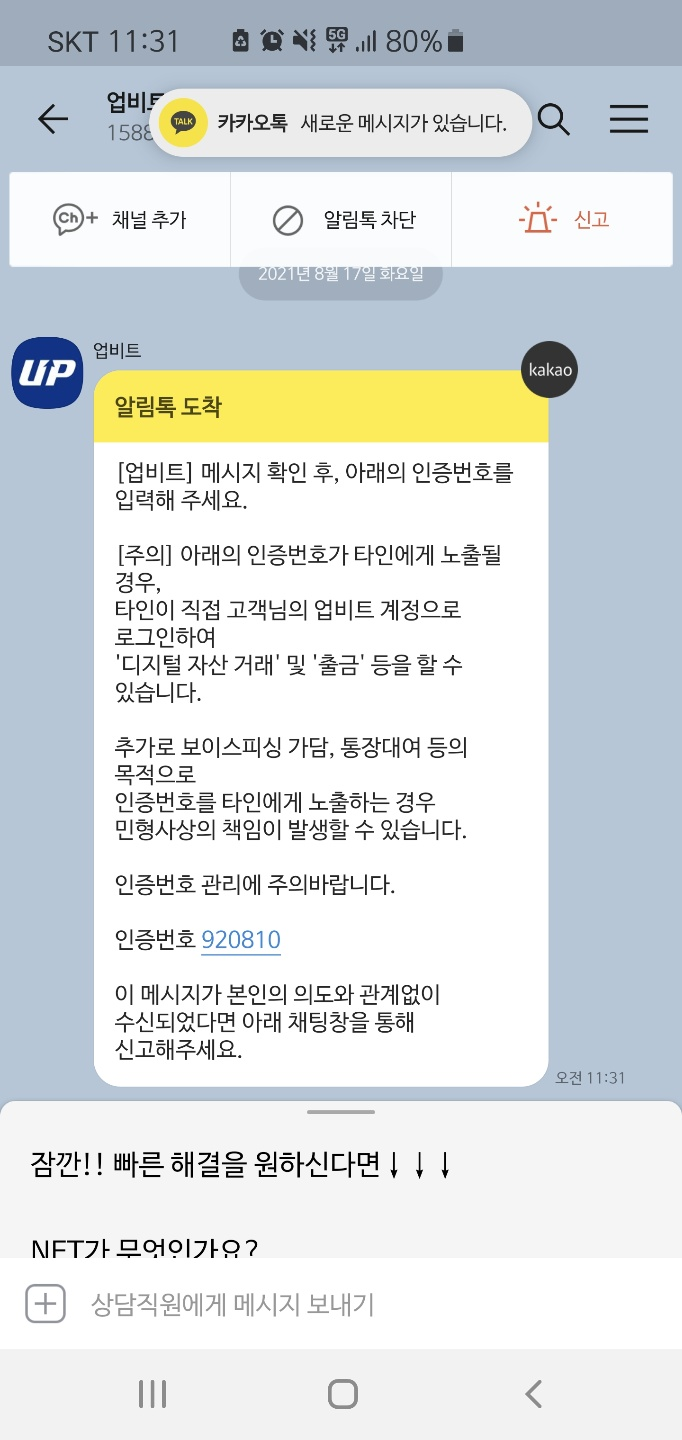
Task: Open search in this chat
Action: (x=554, y=120)
